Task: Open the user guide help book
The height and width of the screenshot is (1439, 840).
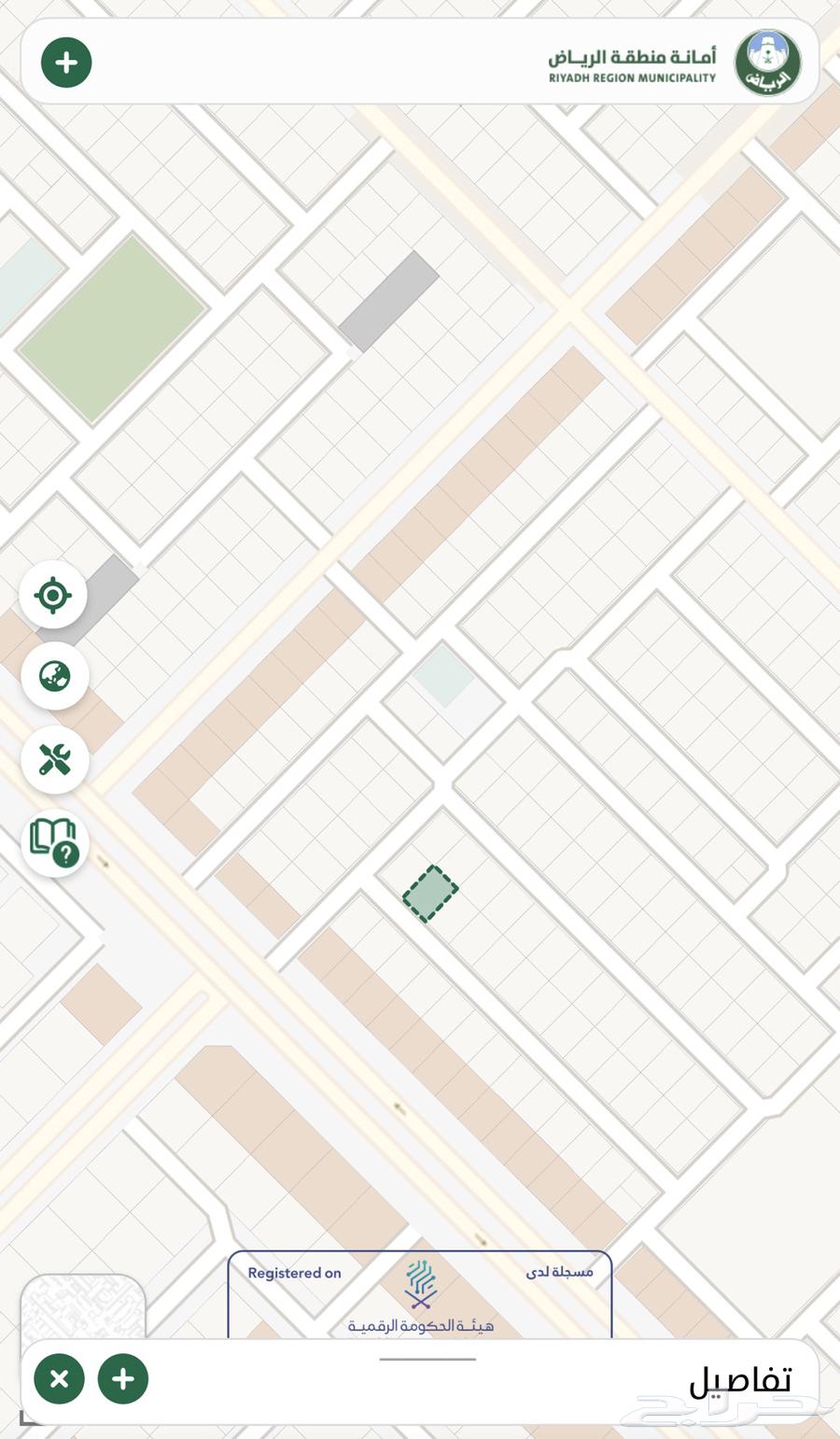Action: click(x=55, y=842)
